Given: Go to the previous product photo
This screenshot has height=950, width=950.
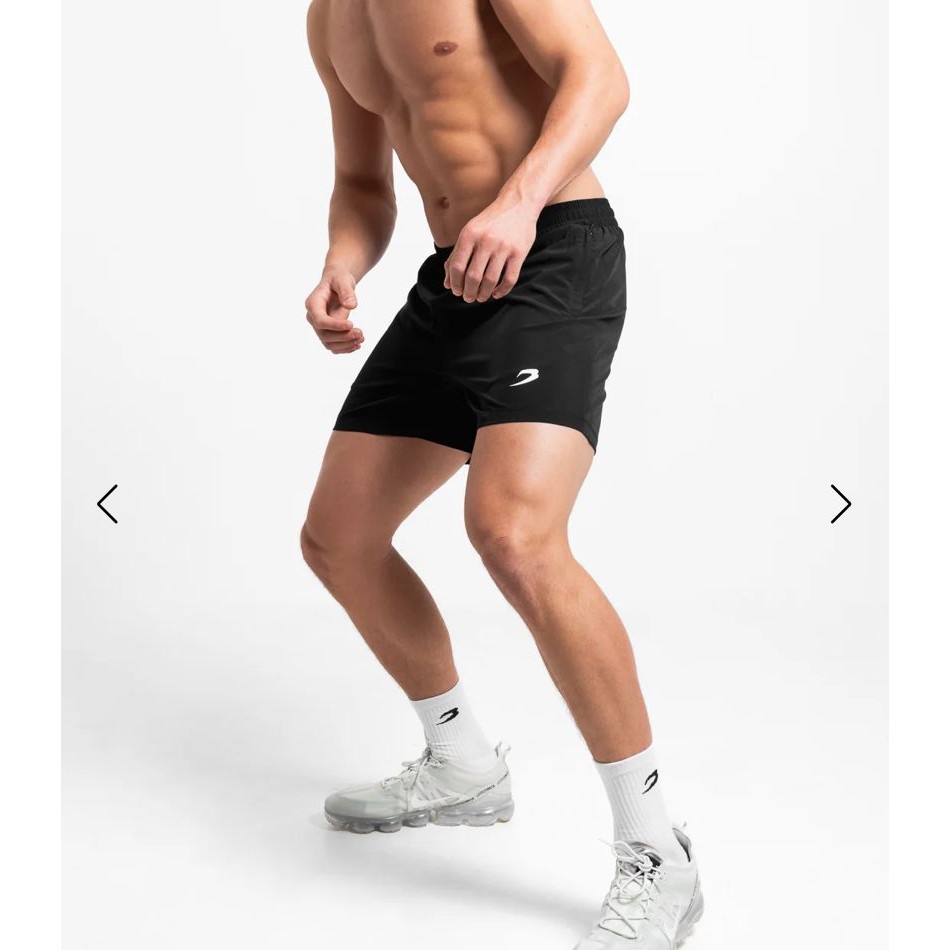Looking at the screenshot, I should point(108,504).
